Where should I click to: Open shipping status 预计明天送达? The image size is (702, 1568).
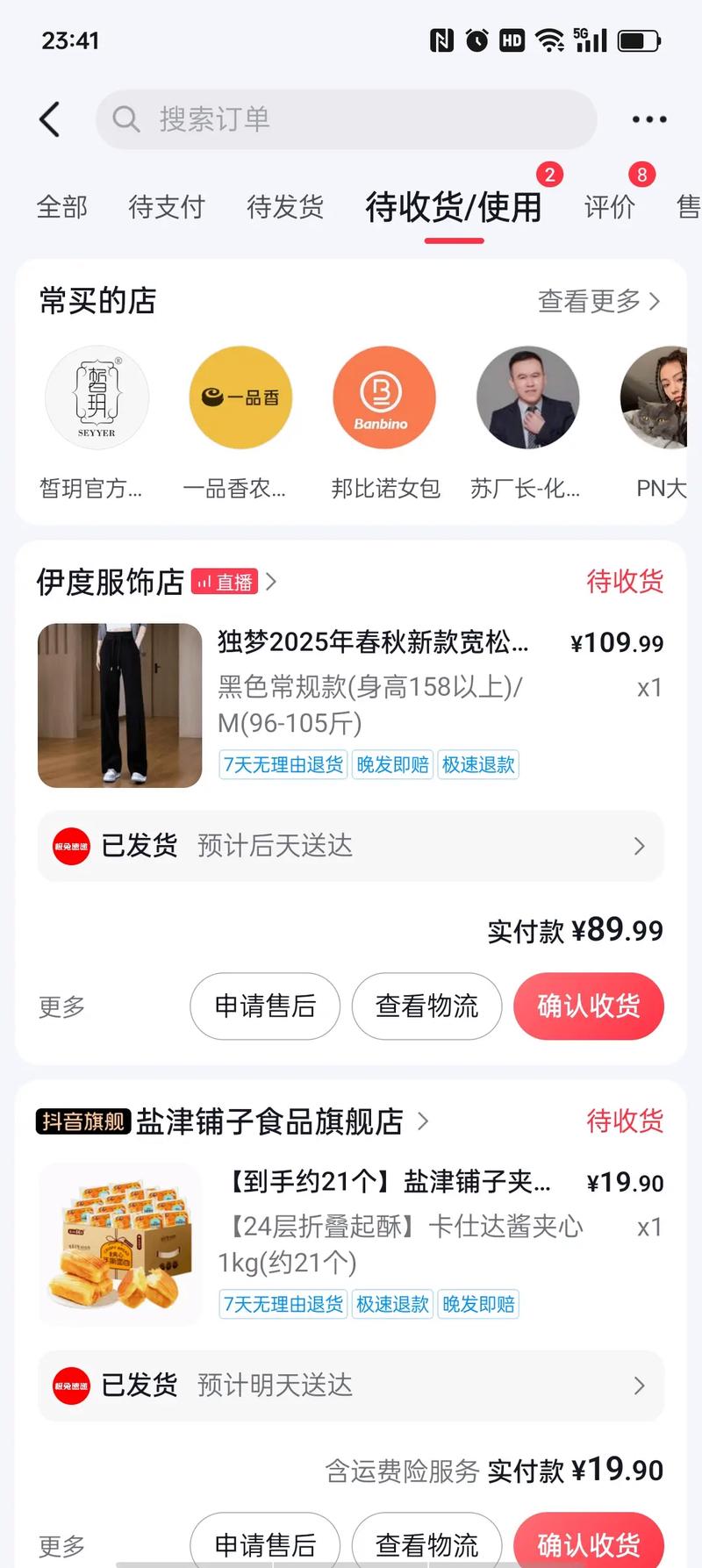350,1385
